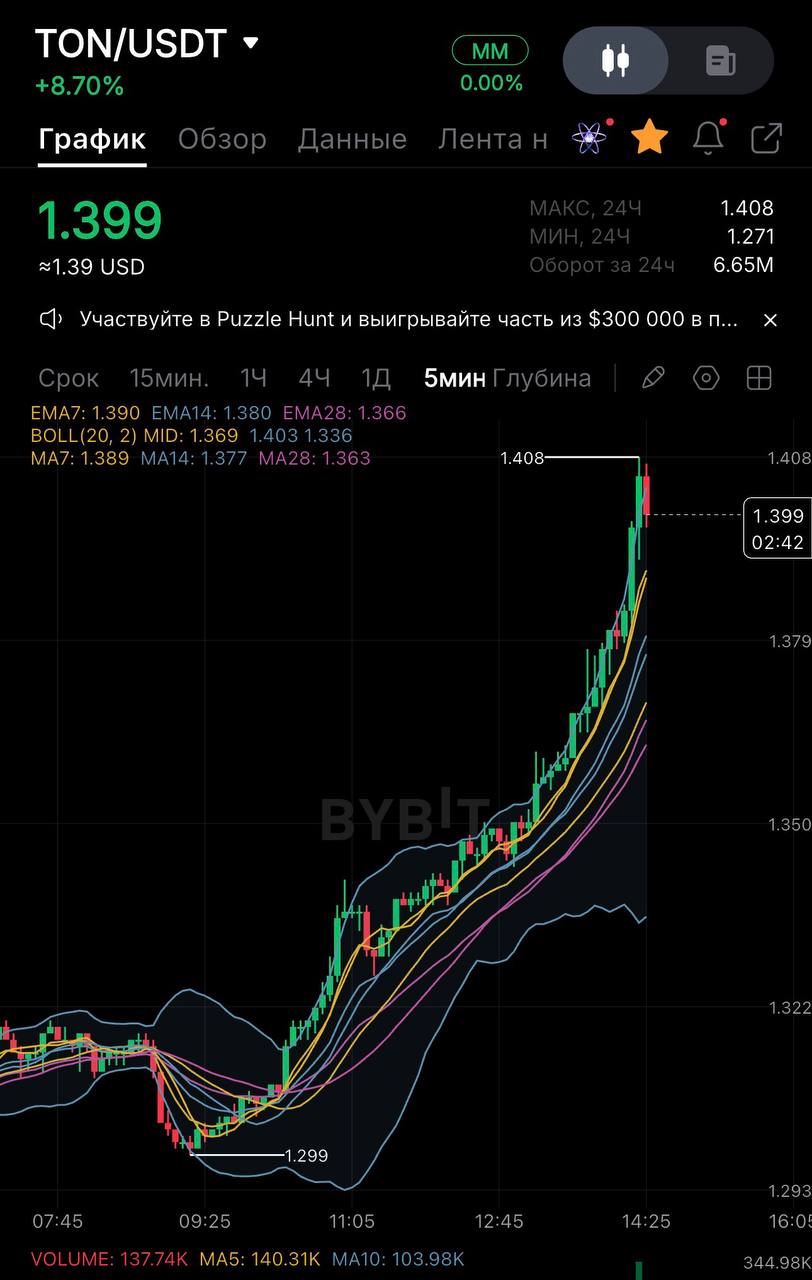Open the Глубина depth chart
Image resolution: width=812 pixels, height=1280 pixels.
pos(542,378)
